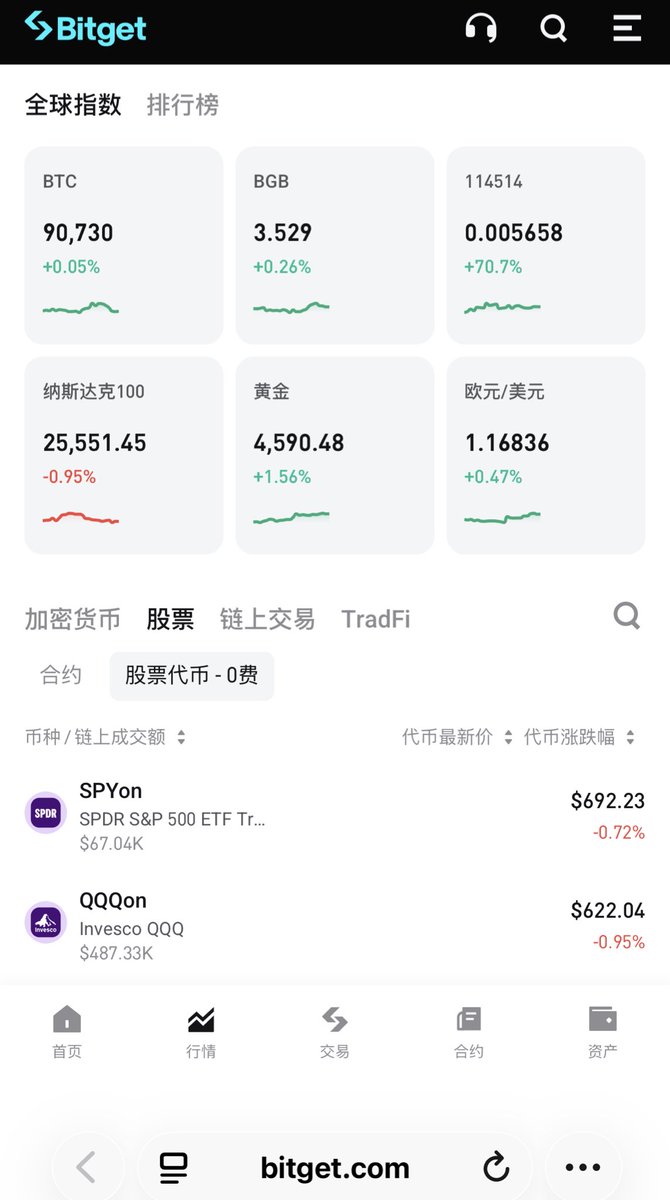This screenshot has height=1200, width=670.
Task: Open the BTC index card
Action: [124, 245]
